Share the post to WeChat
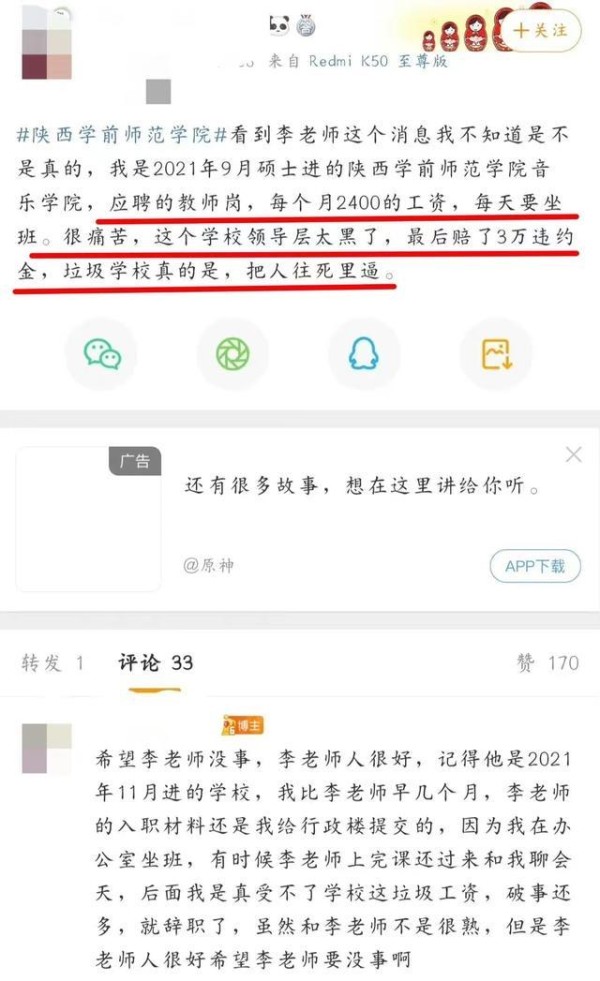Image resolution: width=600 pixels, height=981 pixels. click(101, 353)
